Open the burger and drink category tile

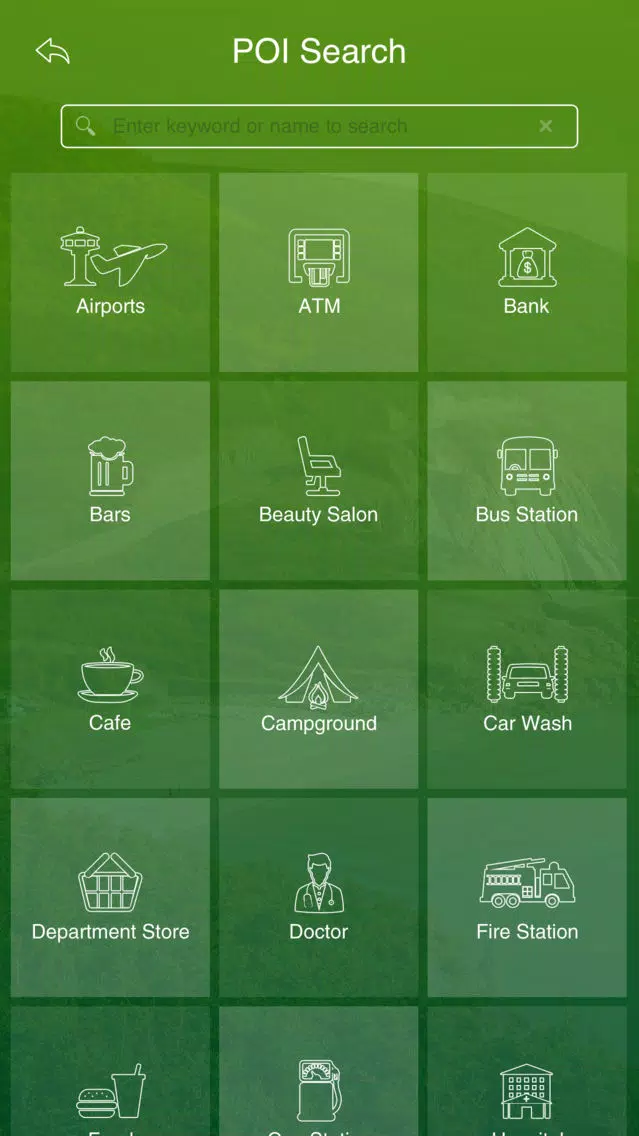[x=110, y=1072]
